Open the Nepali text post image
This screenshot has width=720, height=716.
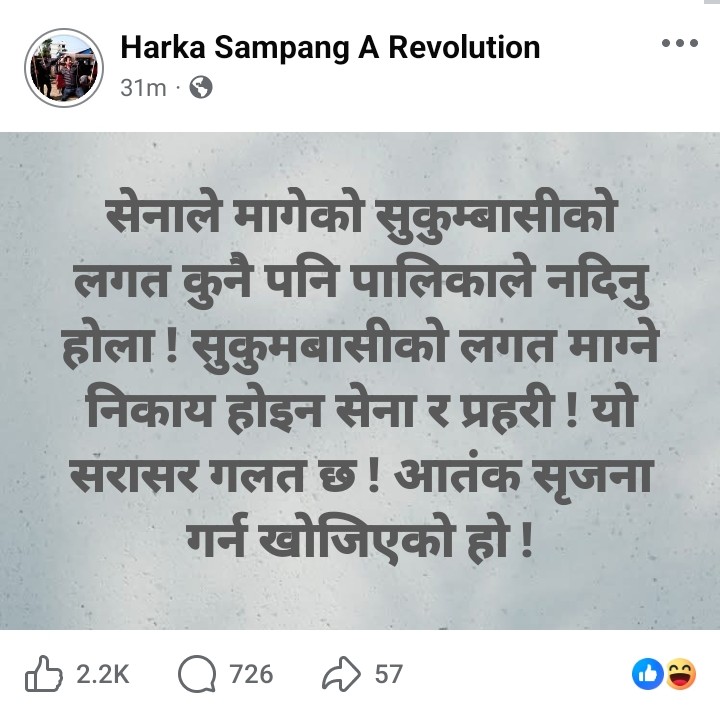pyautogui.click(x=360, y=382)
